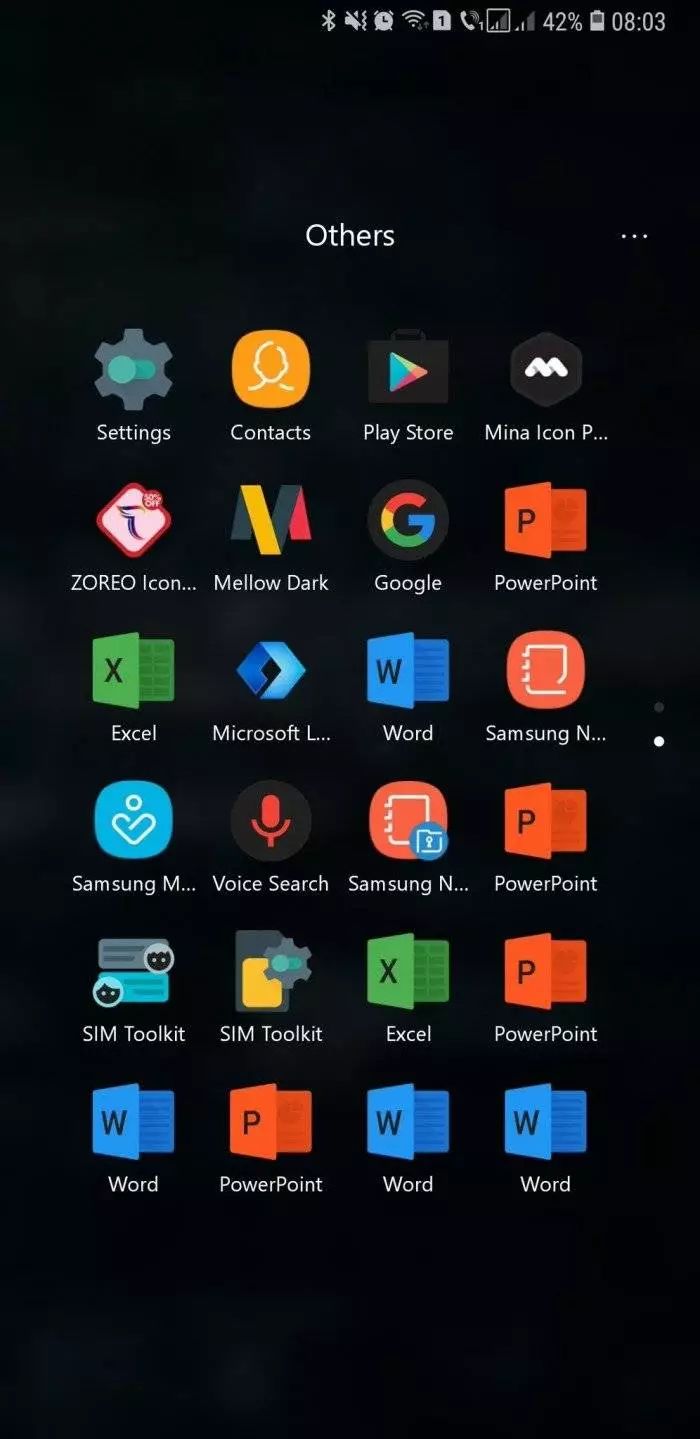Viewport: 700px width, 1439px height.
Task: Open the Google app
Action: [x=408, y=520]
